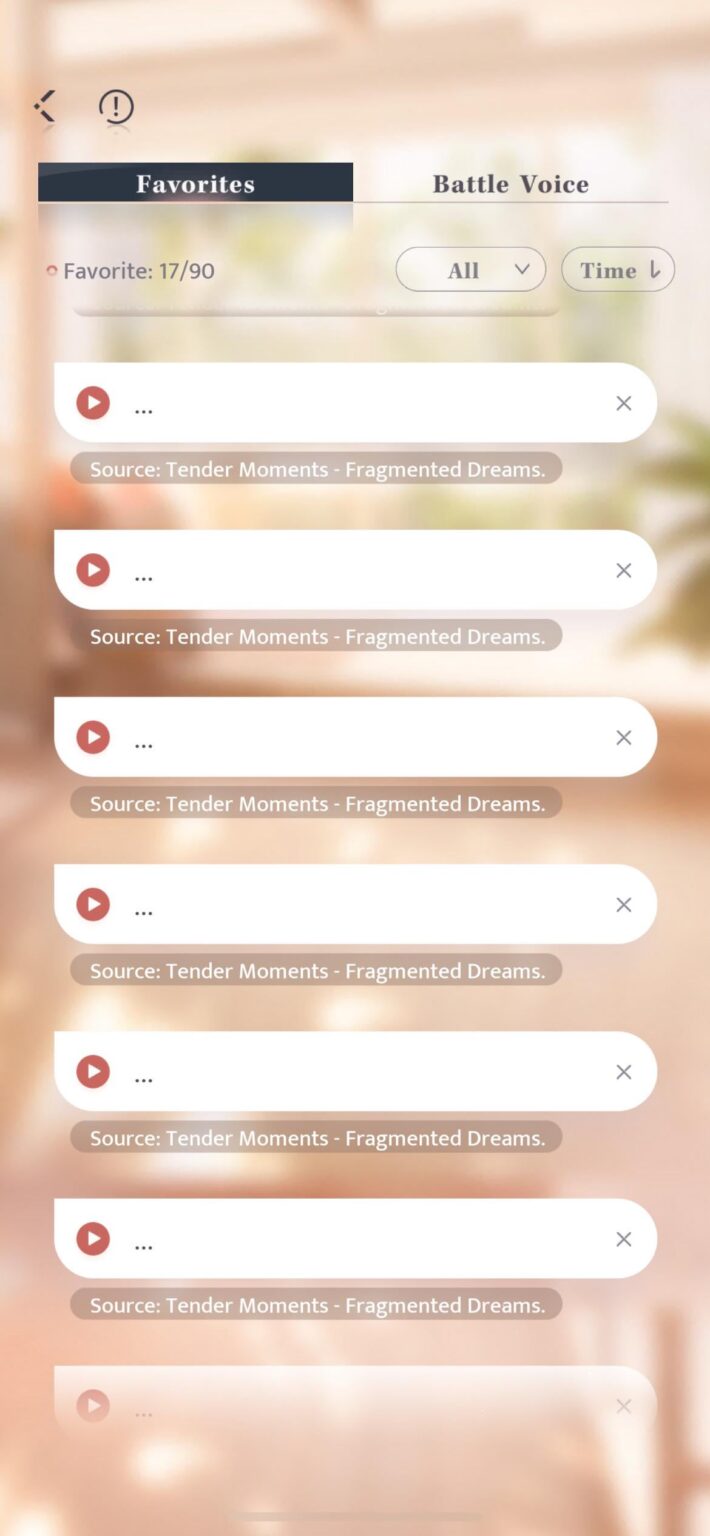
Task: Go back using the arrow icon
Action: 45,105
